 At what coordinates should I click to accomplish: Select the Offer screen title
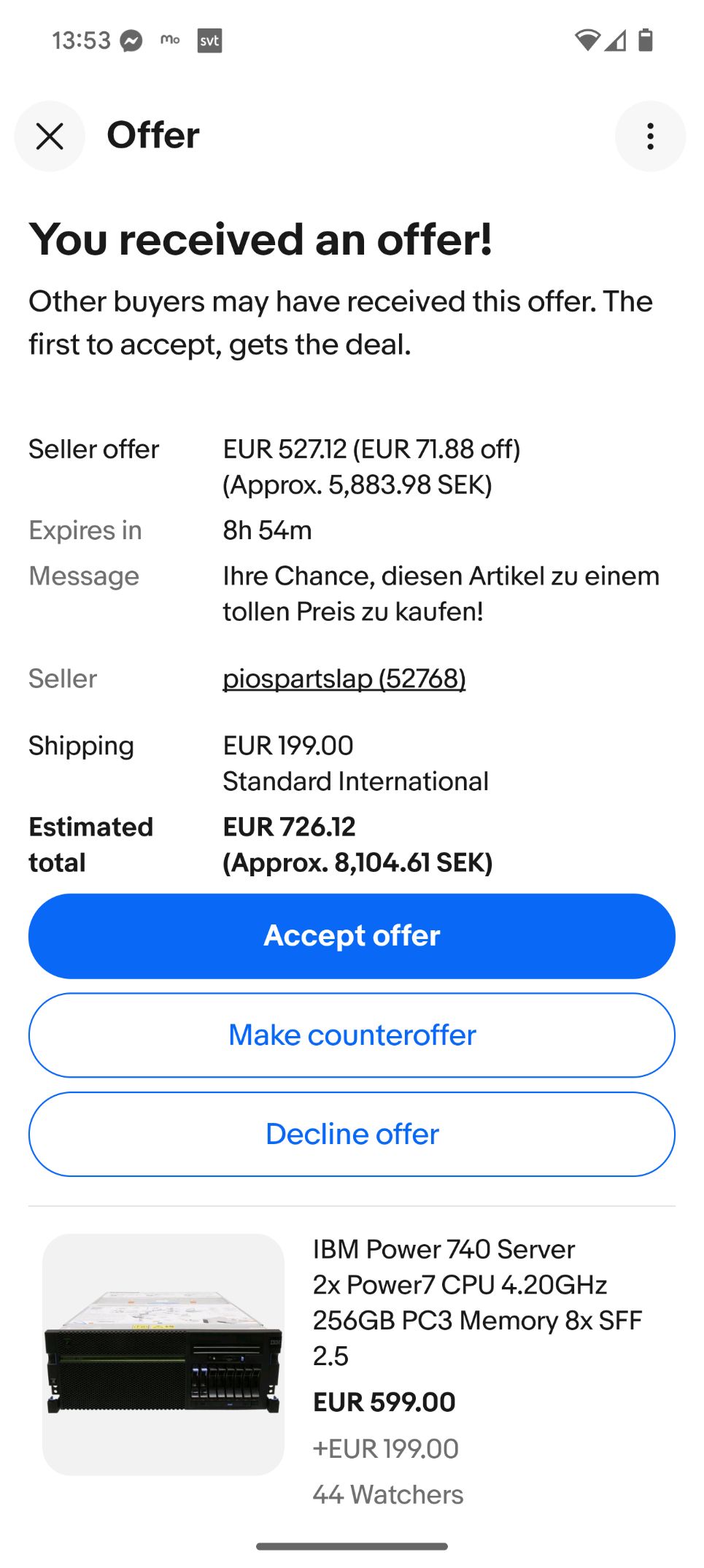click(x=152, y=134)
